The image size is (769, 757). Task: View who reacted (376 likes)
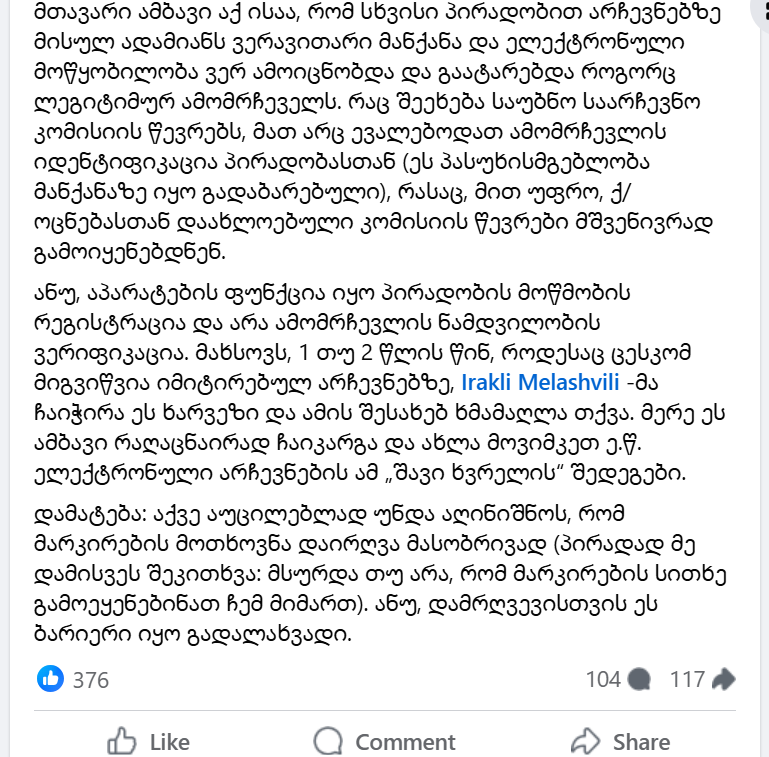tap(89, 680)
